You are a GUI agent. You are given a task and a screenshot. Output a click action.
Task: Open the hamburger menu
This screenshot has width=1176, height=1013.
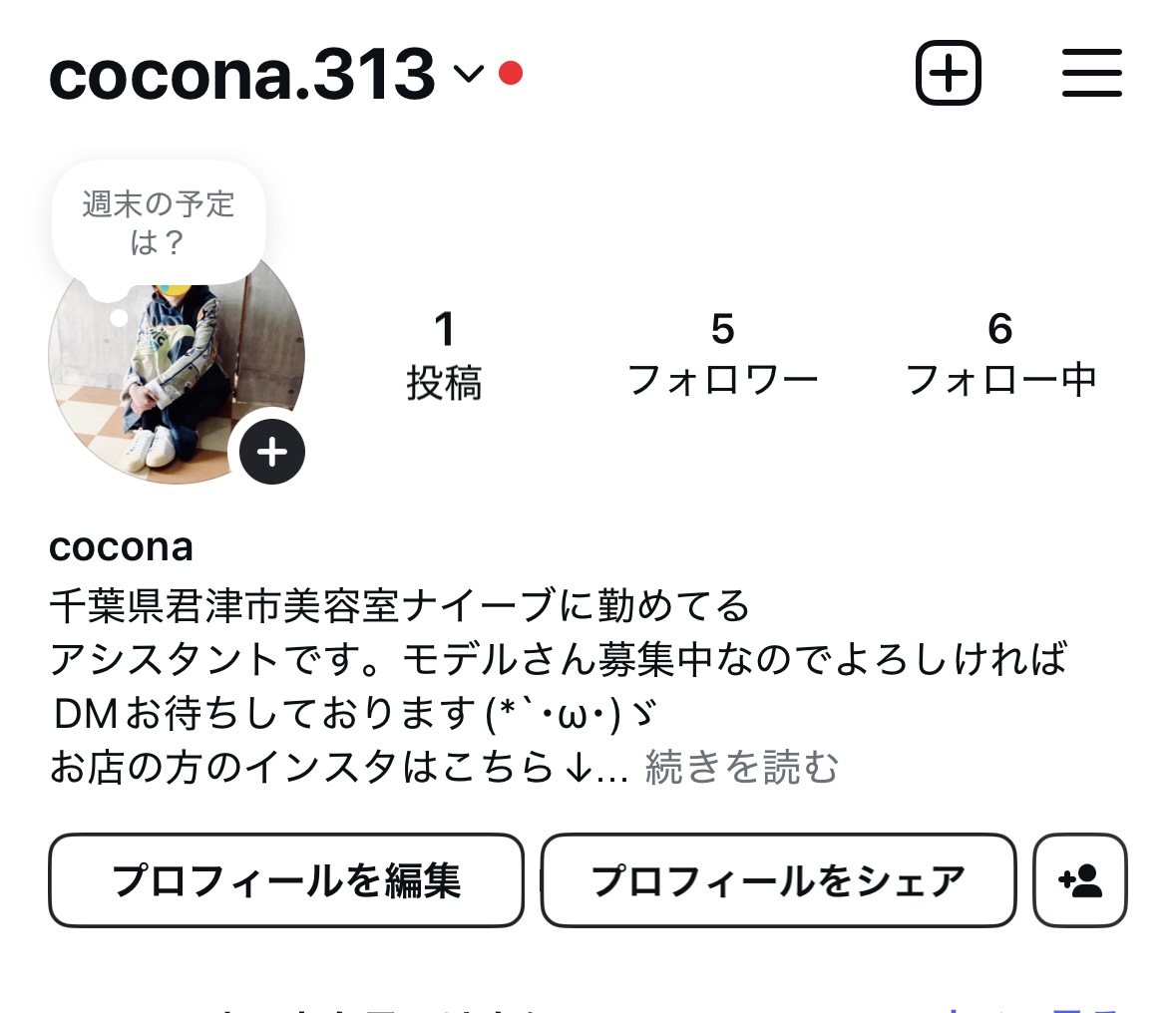coord(1091,74)
